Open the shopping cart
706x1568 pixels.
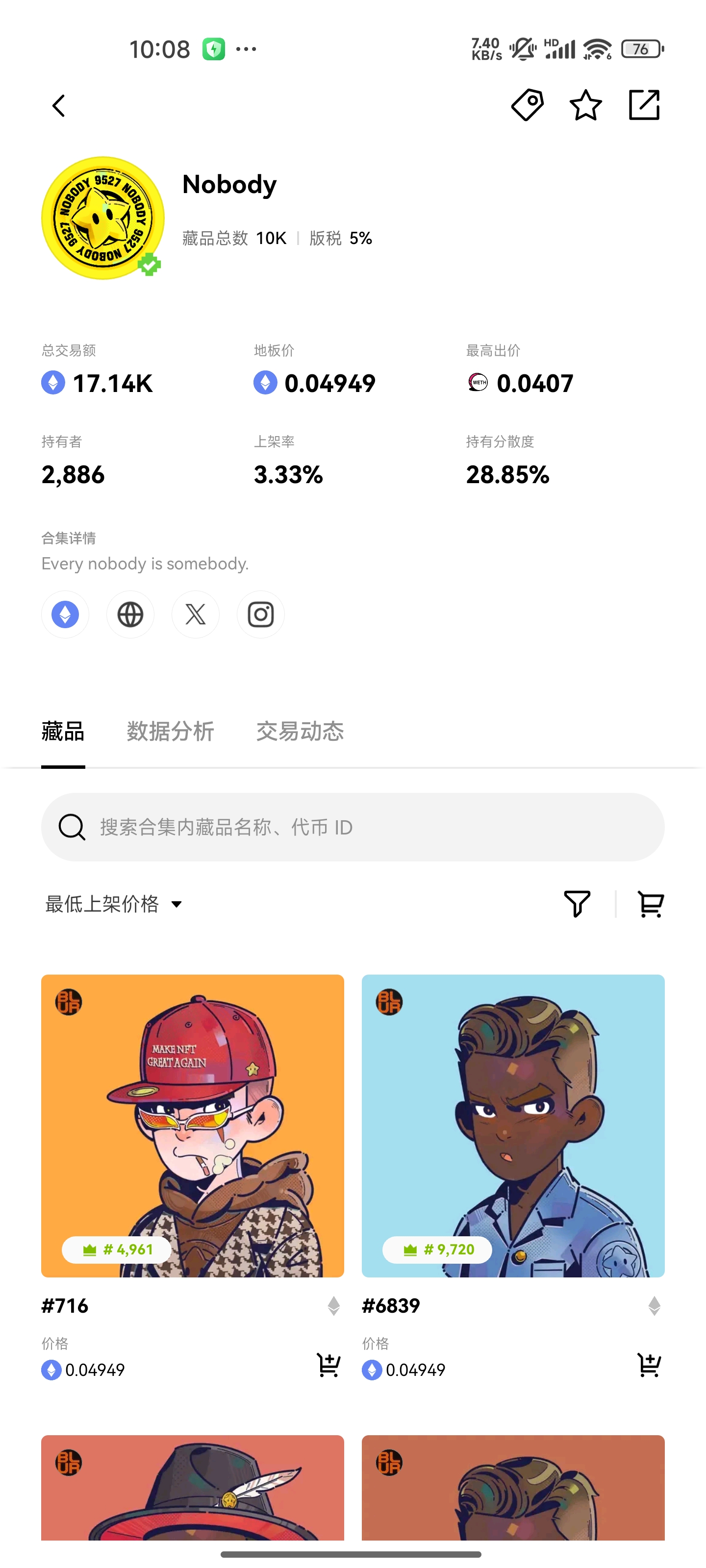pyautogui.click(x=650, y=904)
